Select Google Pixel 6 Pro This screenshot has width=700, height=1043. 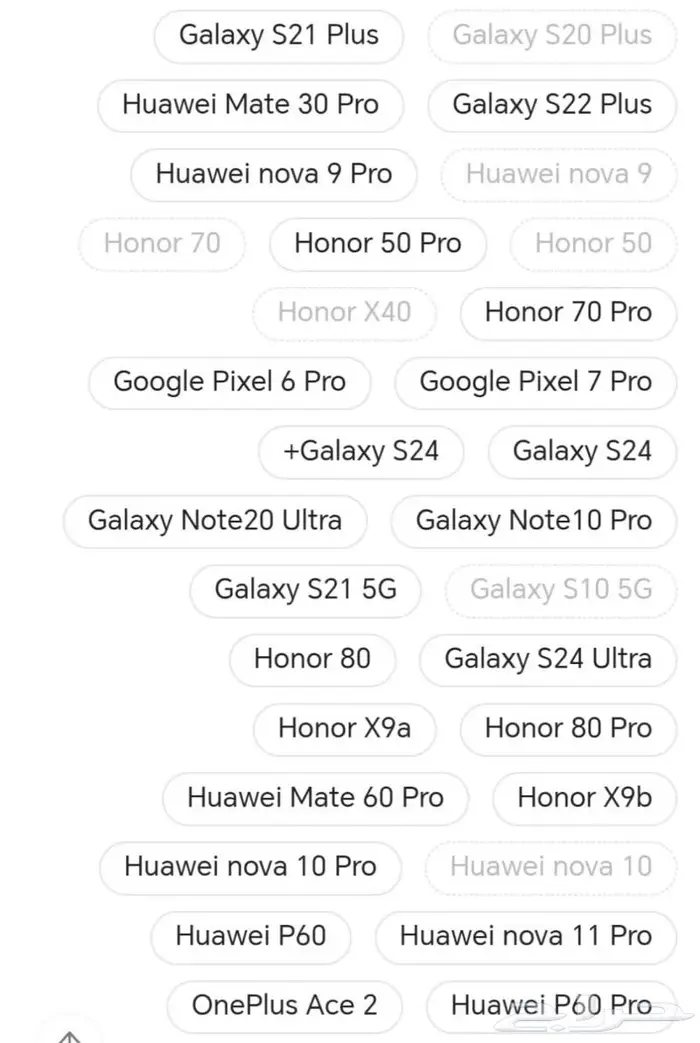click(x=229, y=382)
